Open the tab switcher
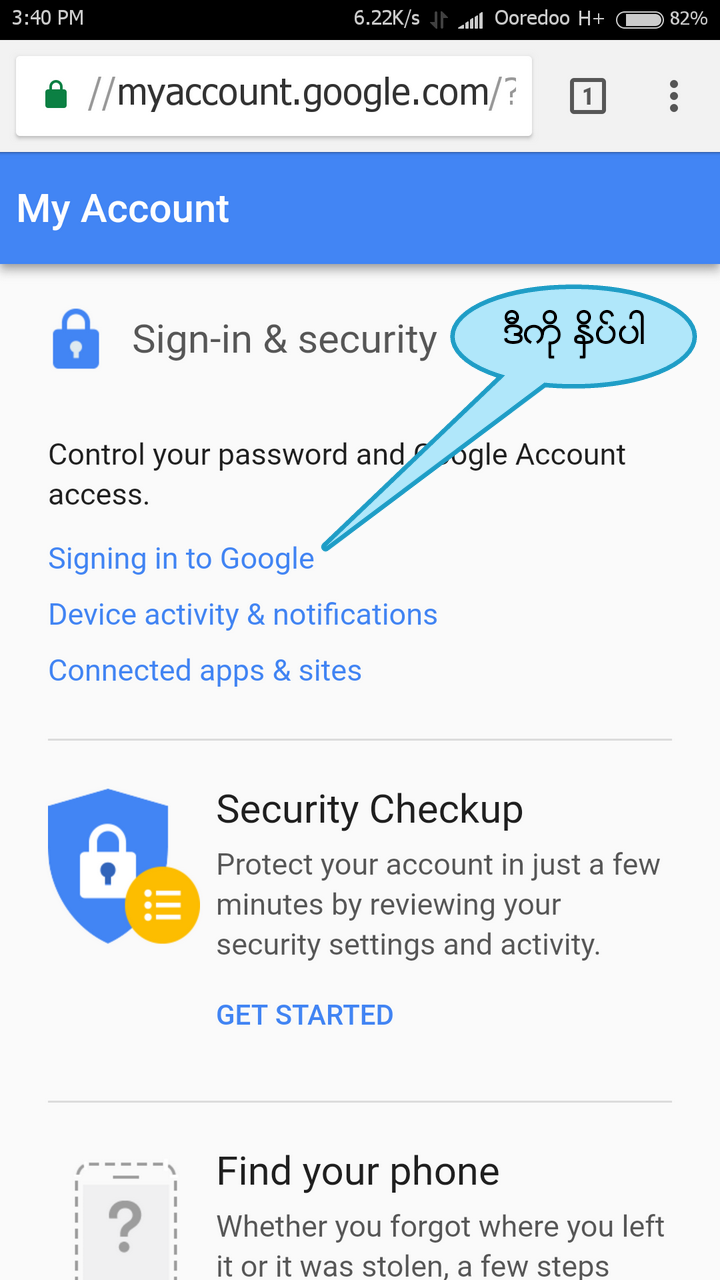Viewport: 720px width, 1280px height. [x=588, y=96]
